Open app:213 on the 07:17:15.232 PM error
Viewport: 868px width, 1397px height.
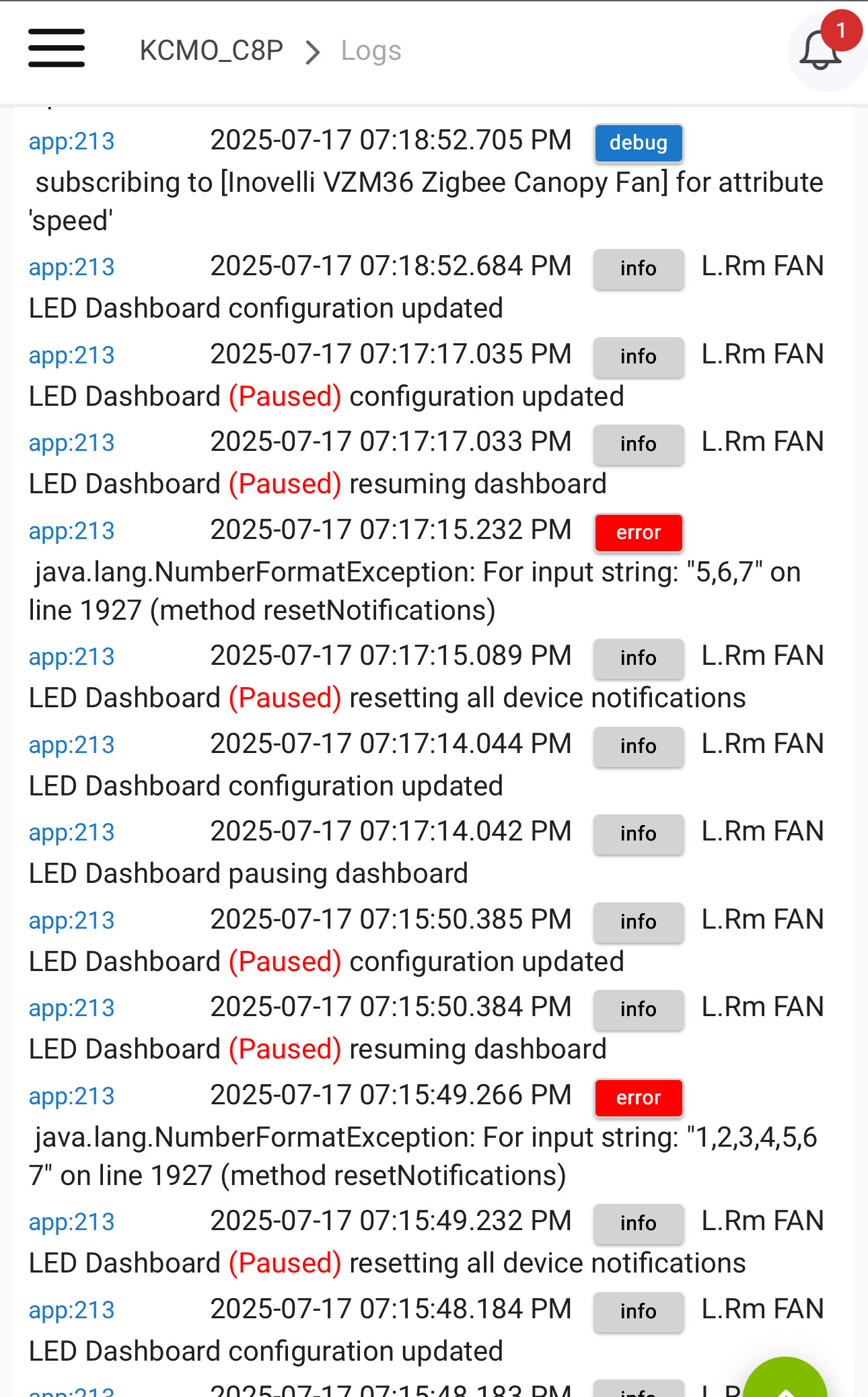[71, 531]
